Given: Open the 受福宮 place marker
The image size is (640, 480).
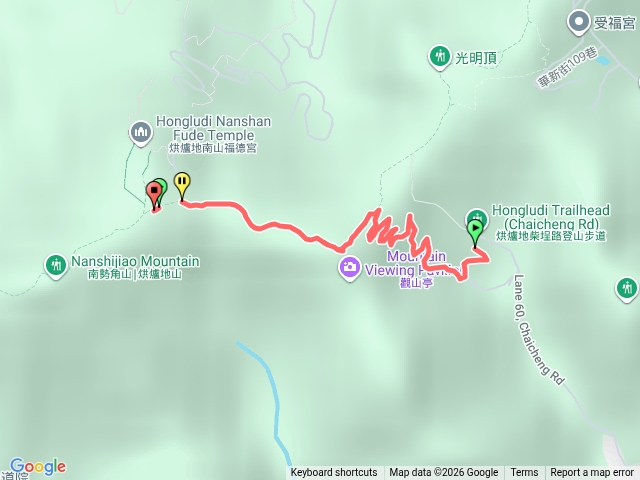Looking at the screenshot, I should (x=580, y=21).
